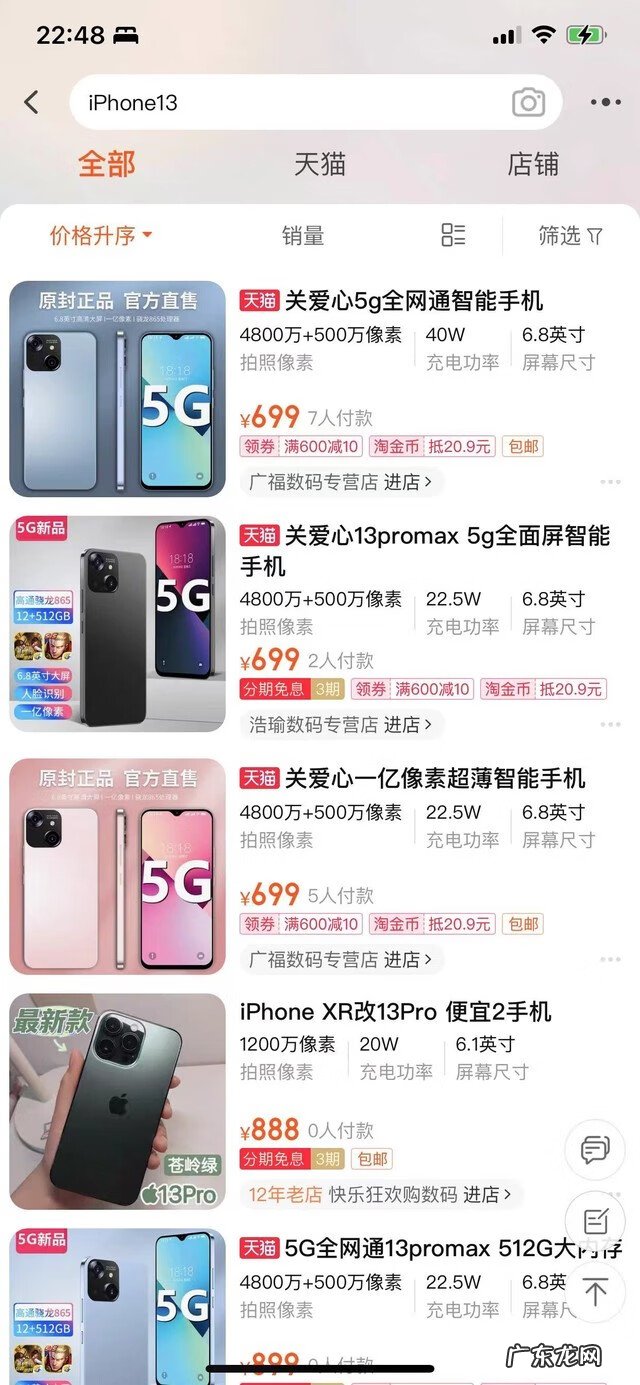
Task: Switch to the 天猫 tab
Action: point(320,164)
